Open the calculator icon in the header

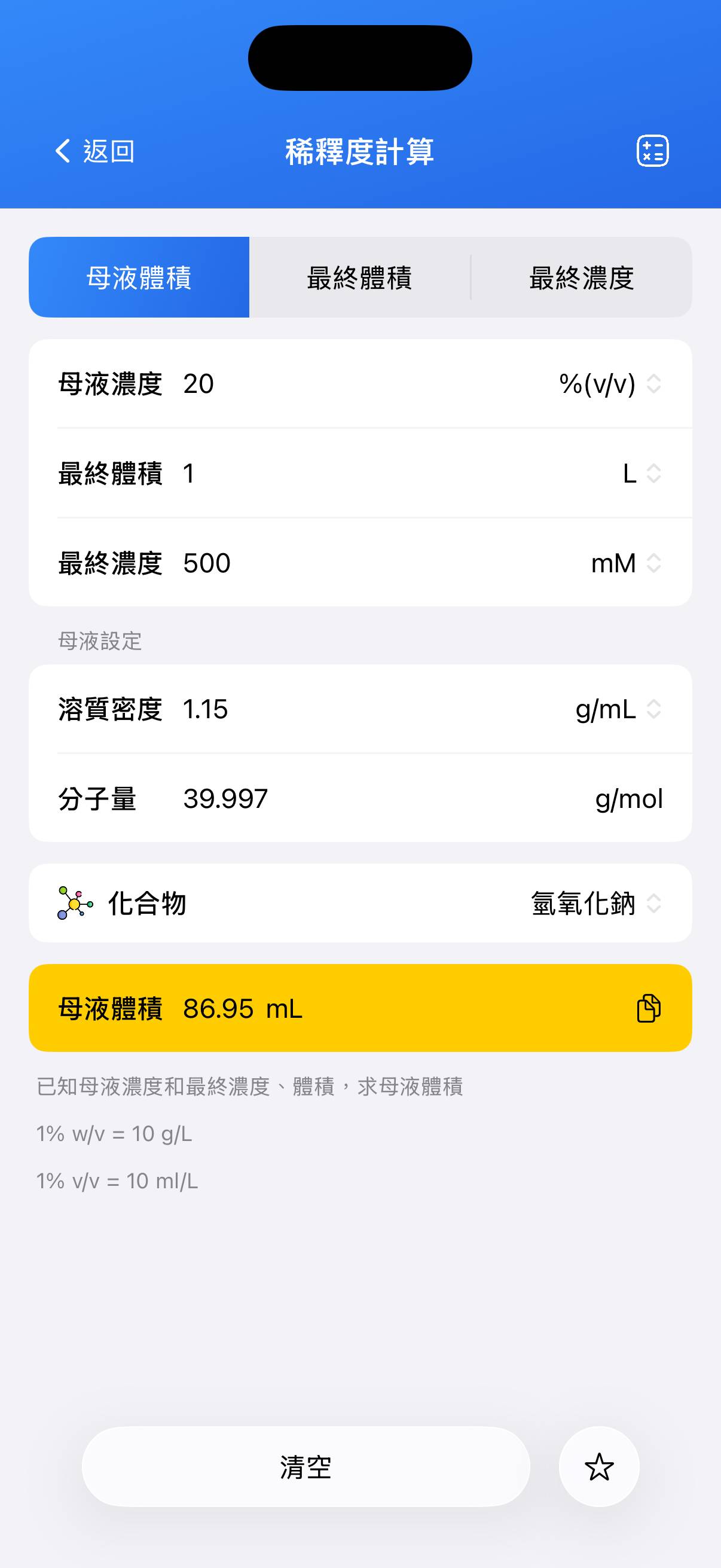652,151
